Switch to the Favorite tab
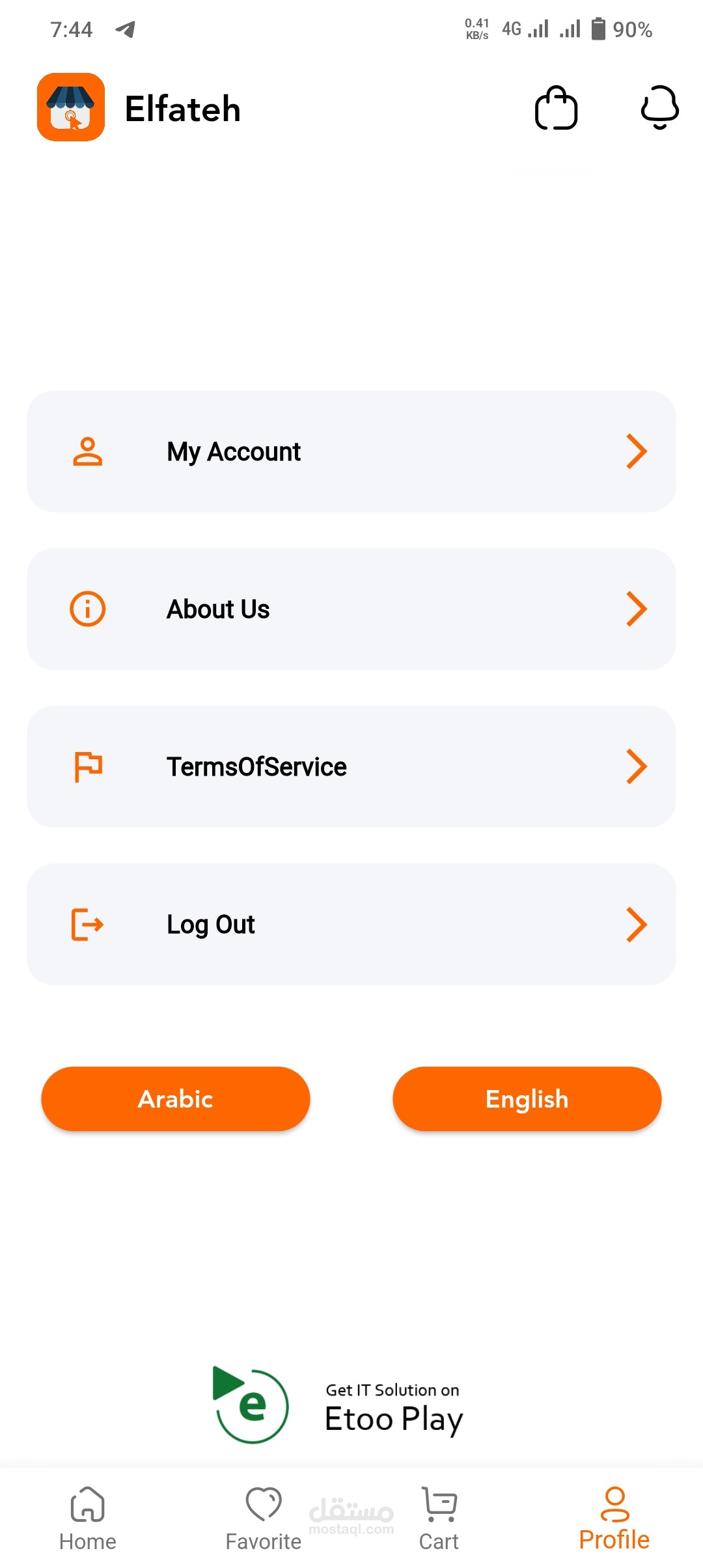Screen dimensions: 703x1568 264,1518
